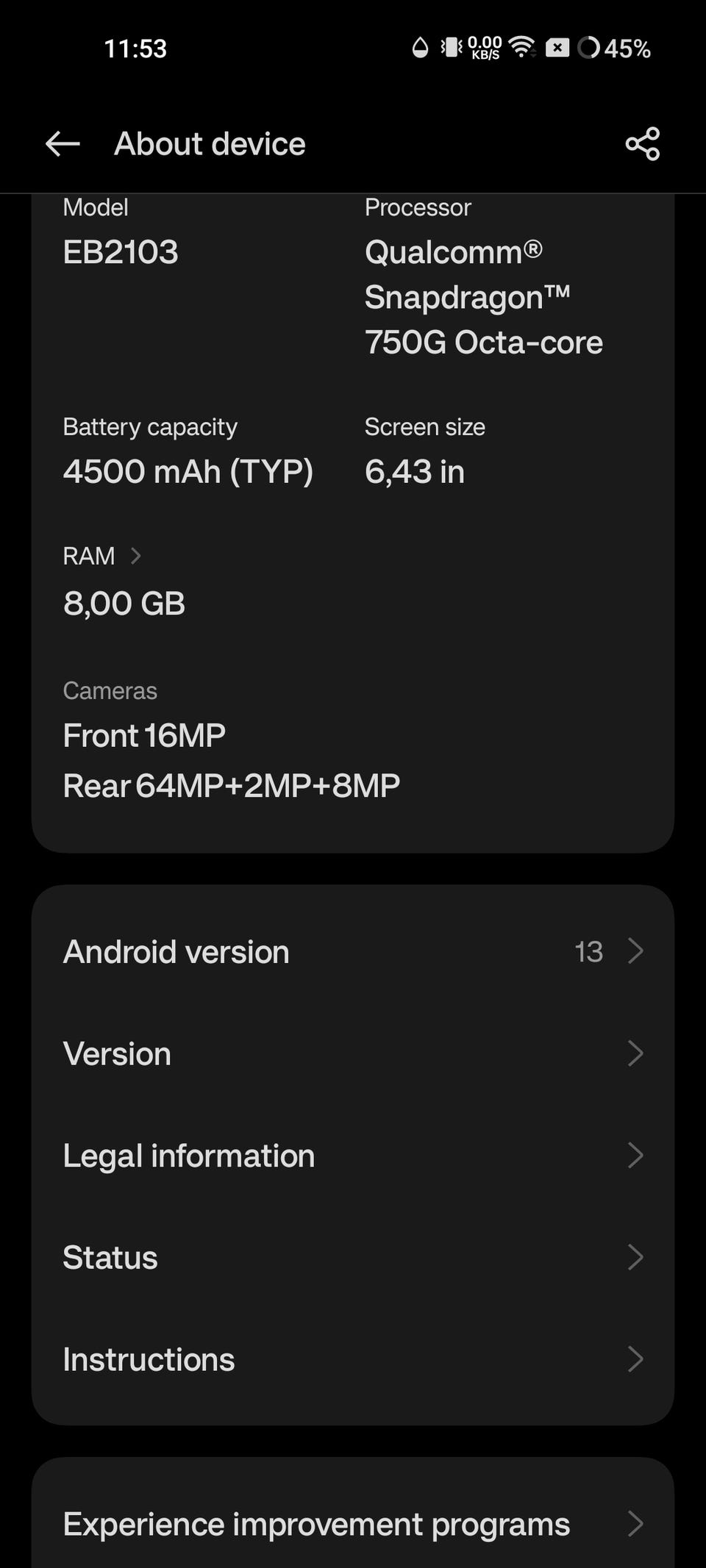Viewport: 706px width, 1568px height.
Task: Open the Status row
Action: click(353, 1258)
